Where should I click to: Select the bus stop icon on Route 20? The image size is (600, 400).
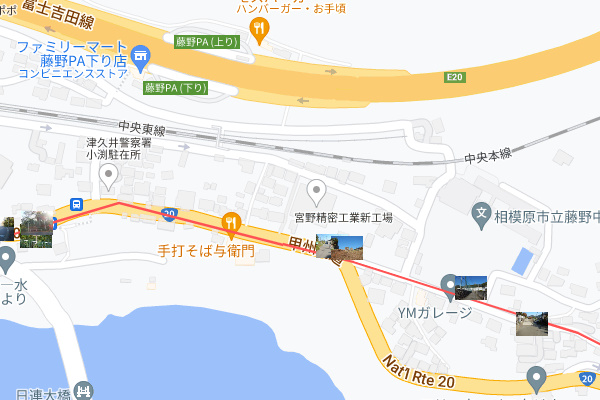(76, 204)
